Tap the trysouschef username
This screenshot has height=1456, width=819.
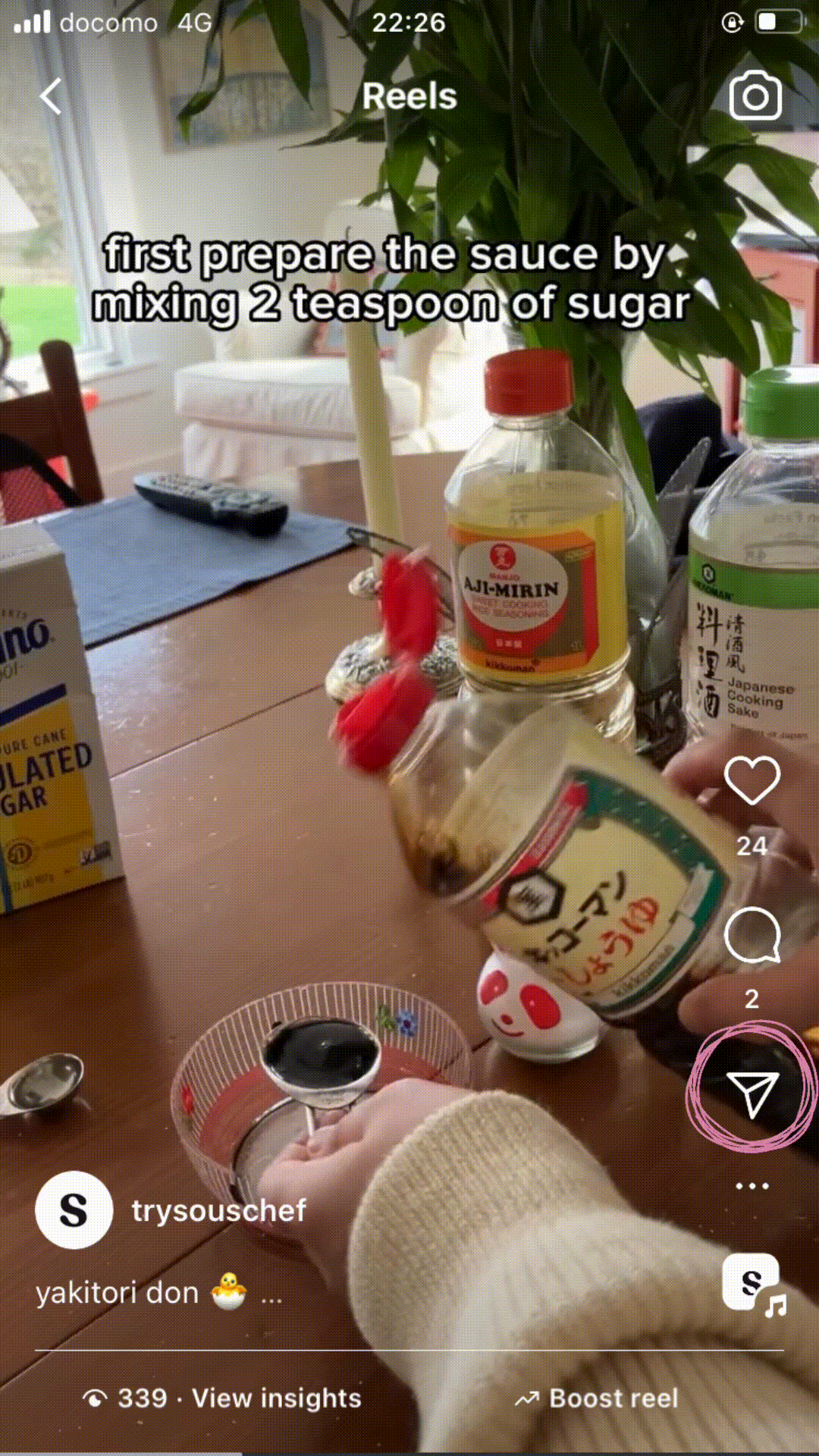coord(218,1210)
